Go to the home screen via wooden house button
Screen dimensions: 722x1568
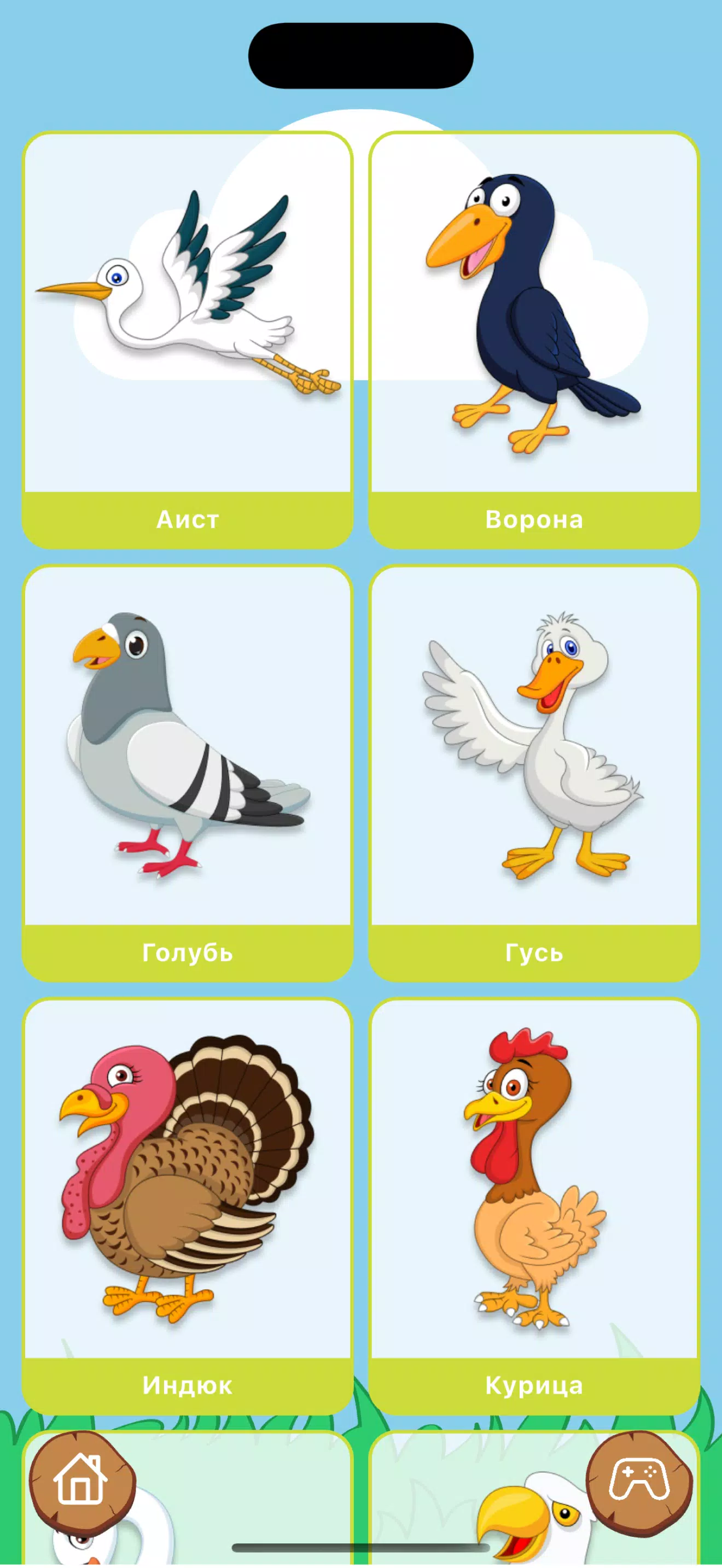click(x=81, y=1482)
